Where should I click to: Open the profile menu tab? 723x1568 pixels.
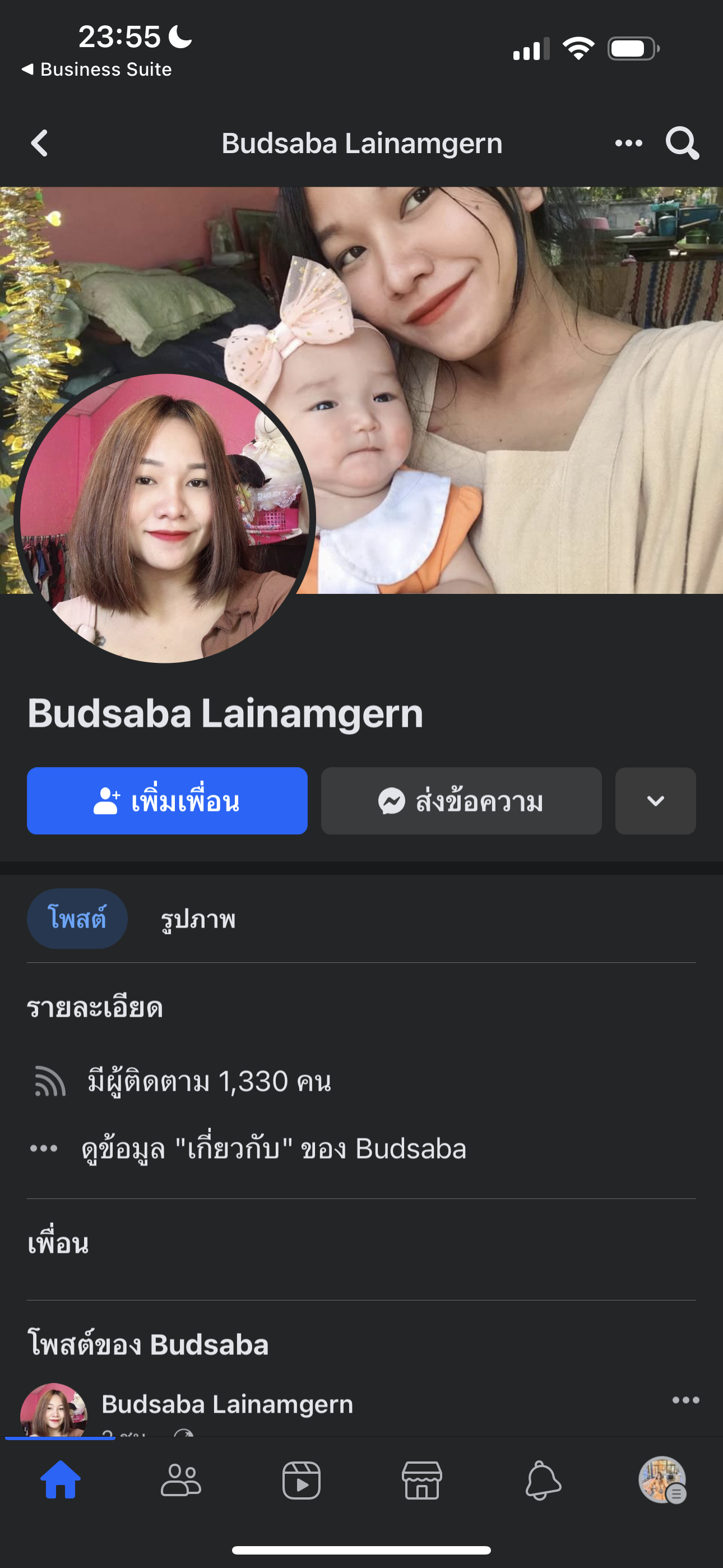[x=662, y=1481]
